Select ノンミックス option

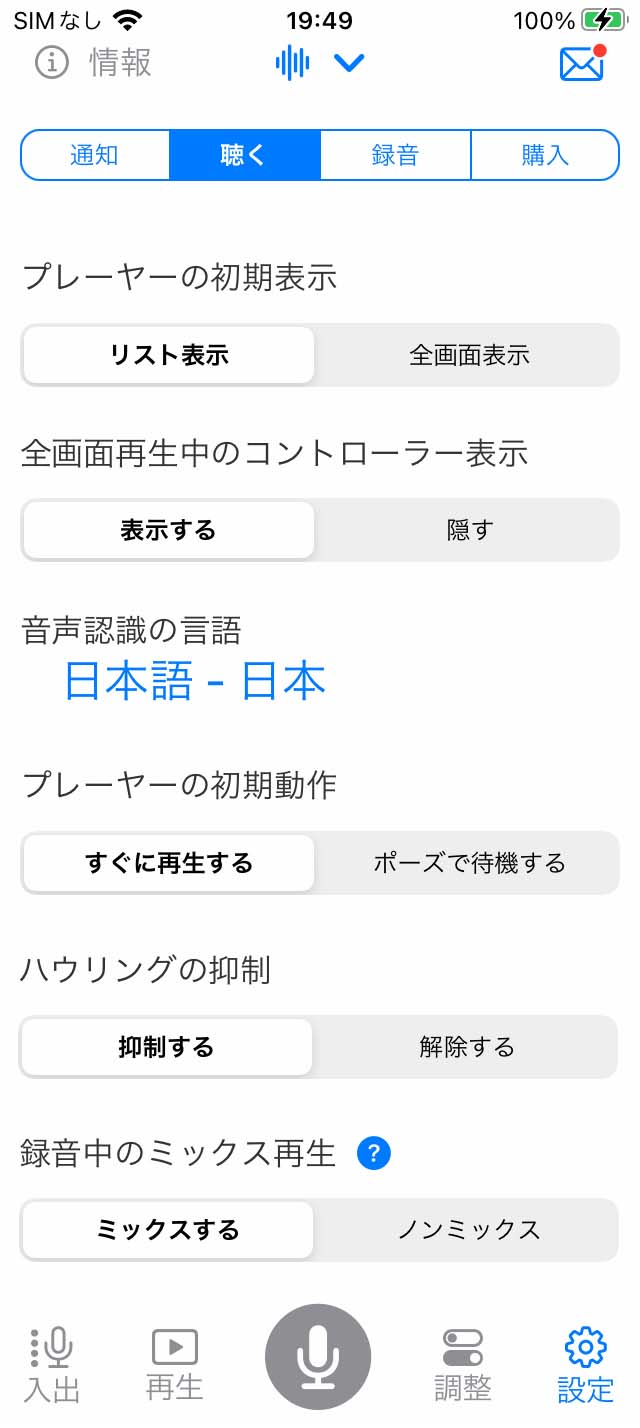(469, 1230)
